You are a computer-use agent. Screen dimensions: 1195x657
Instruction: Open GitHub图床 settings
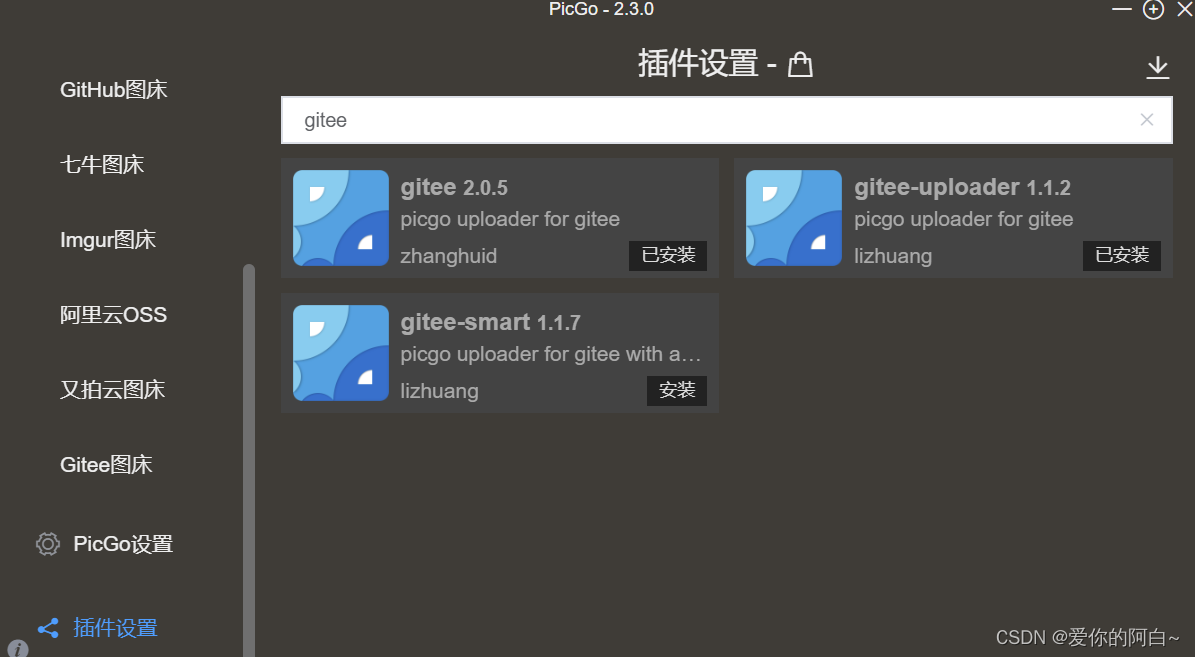[113, 90]
